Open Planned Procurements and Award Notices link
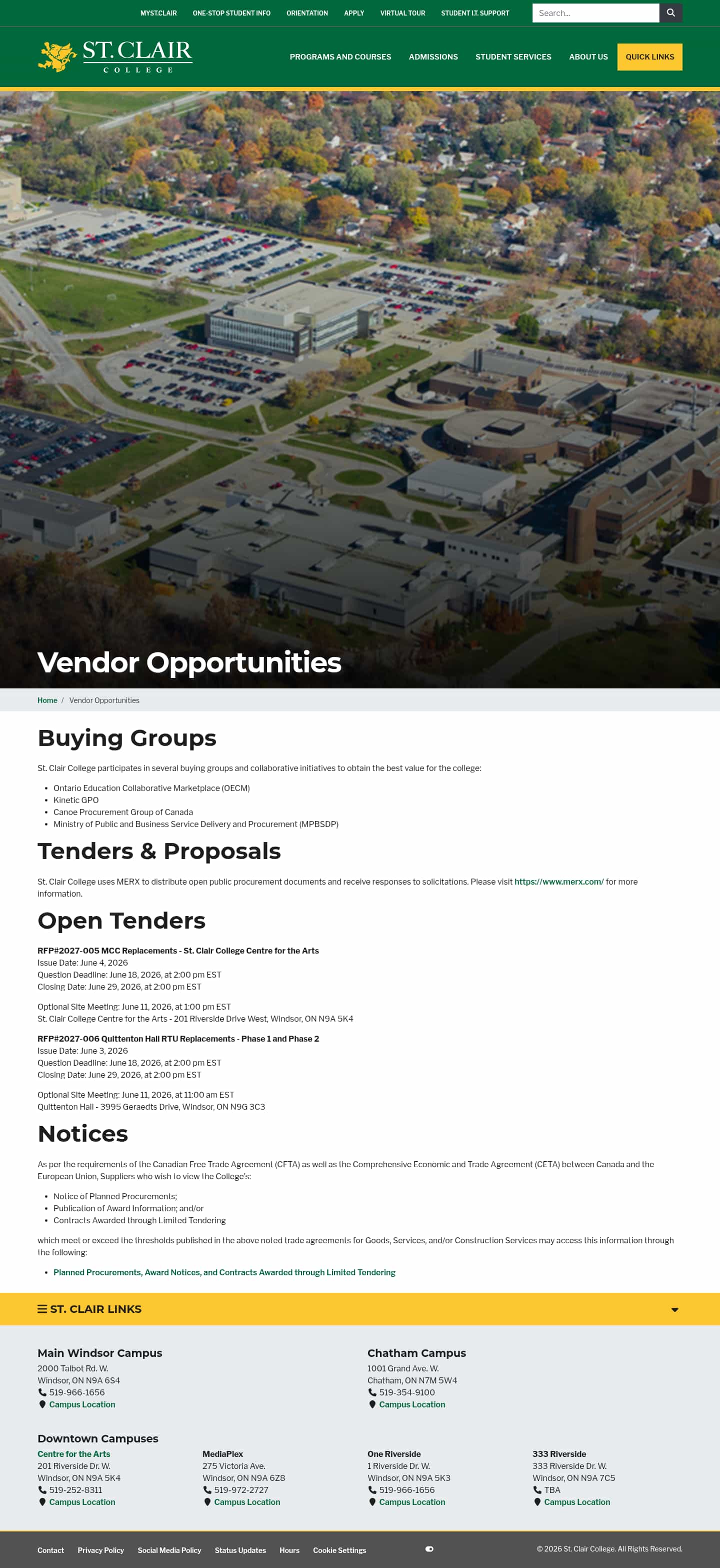 click(224, 1272)
